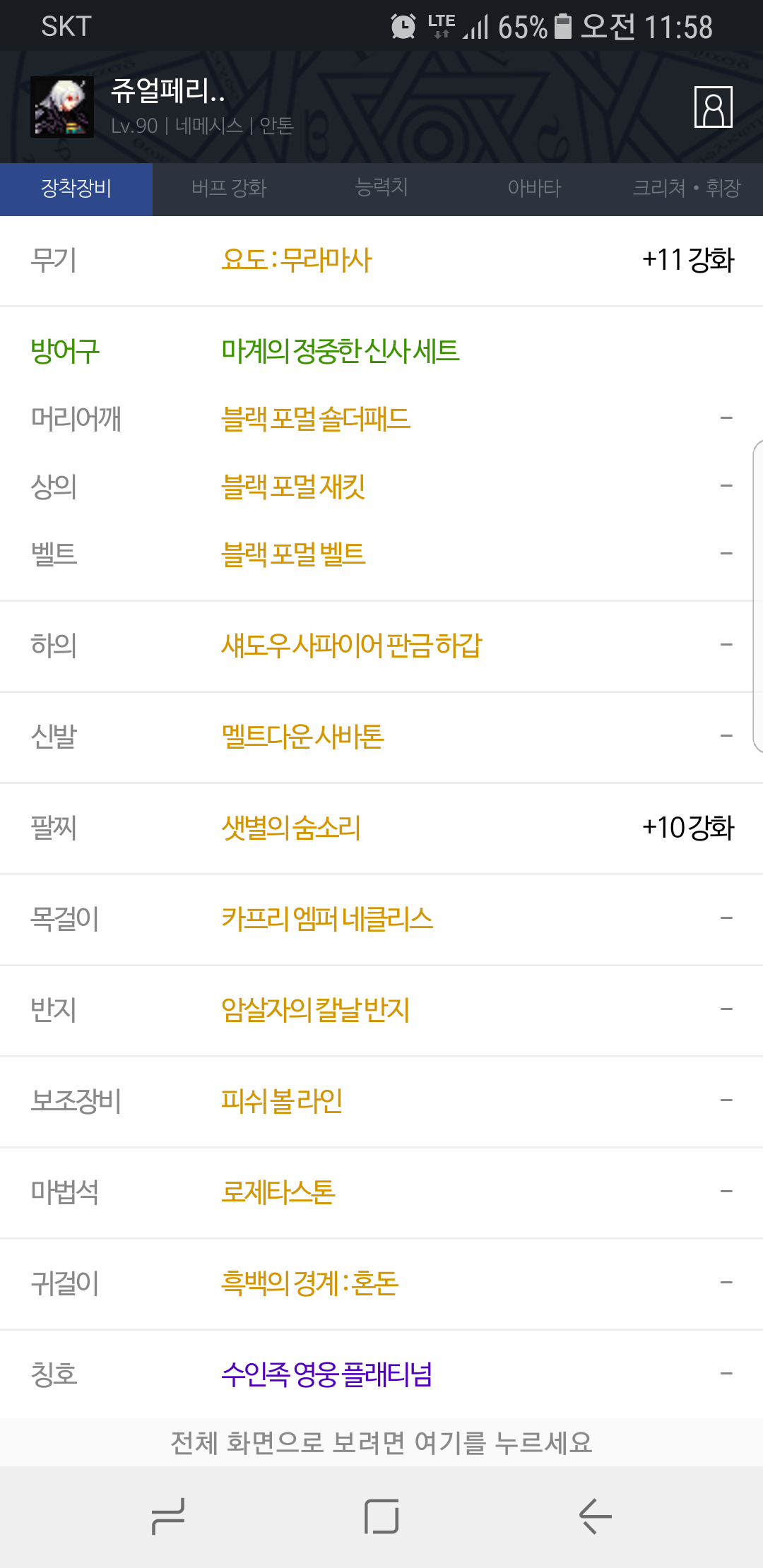Open the title 수인족 영웅 플래티넘
Screen dimensions: 763x1568
327,1374
